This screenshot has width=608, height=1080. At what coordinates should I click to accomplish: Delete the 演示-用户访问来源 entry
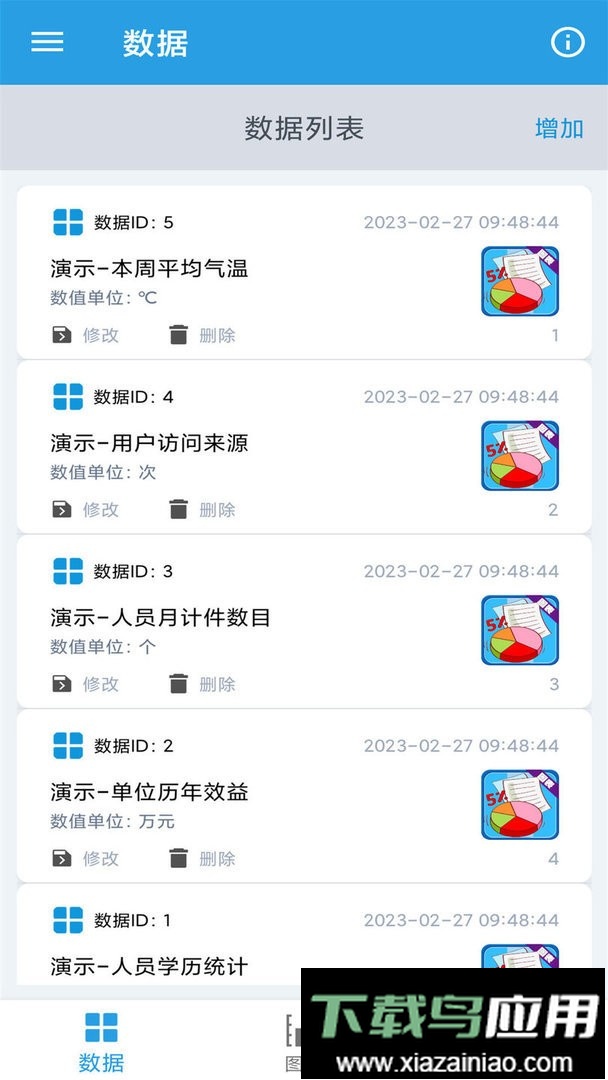coord(203,510)
